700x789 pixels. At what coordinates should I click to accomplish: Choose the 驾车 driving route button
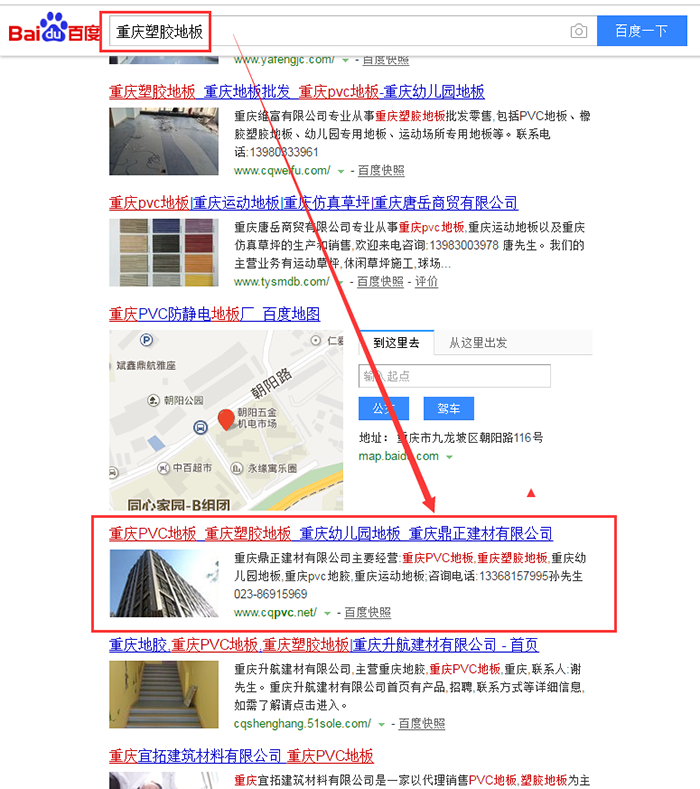click(449, 408)
